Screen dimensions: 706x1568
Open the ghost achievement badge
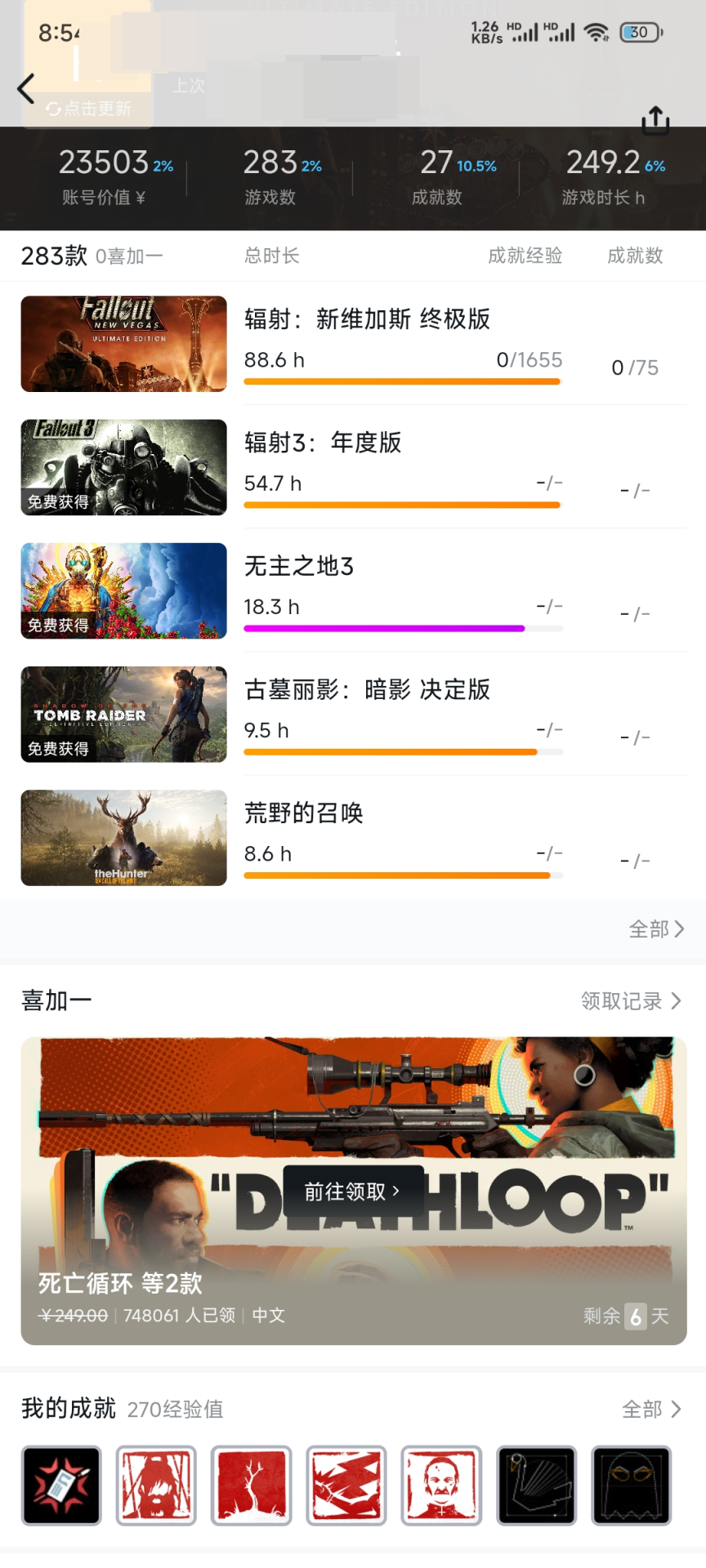point(631,1486)
